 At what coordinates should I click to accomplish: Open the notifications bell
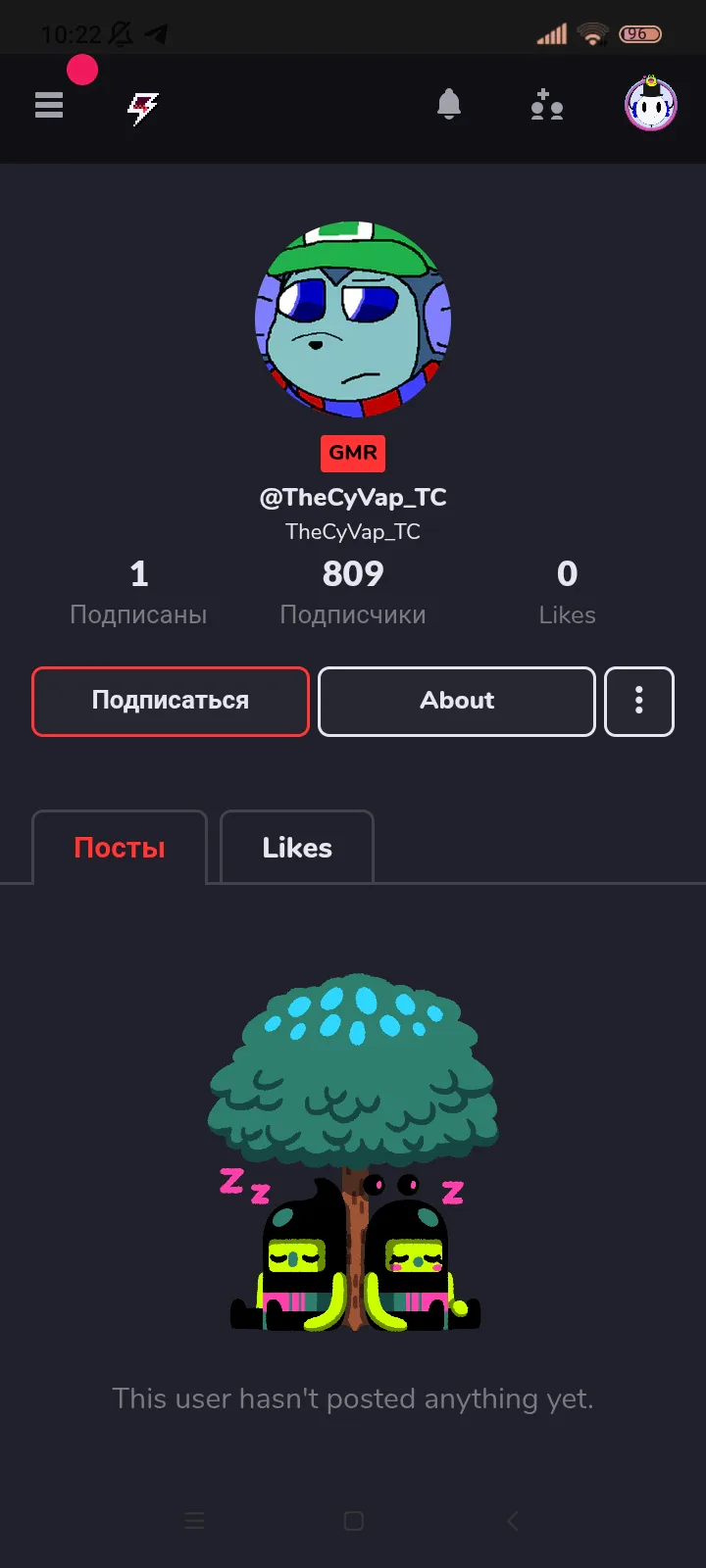449,104
